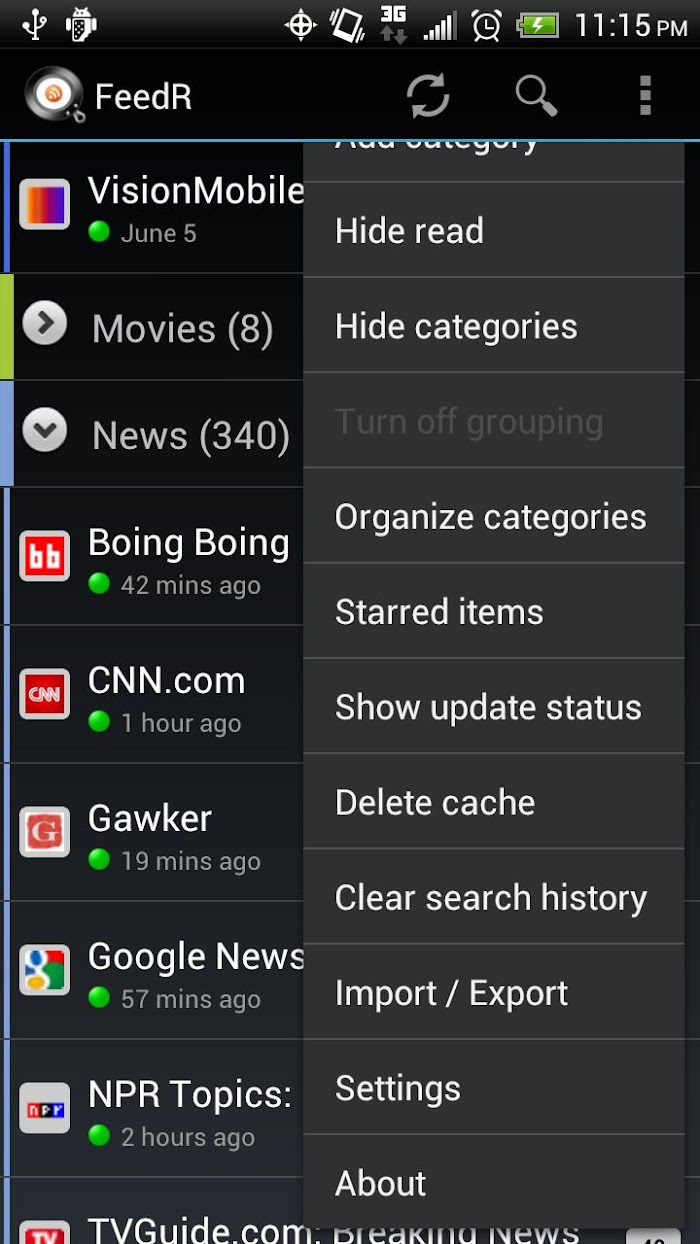Open Organize categories
700x1244 pixels.
coord(494,516)
